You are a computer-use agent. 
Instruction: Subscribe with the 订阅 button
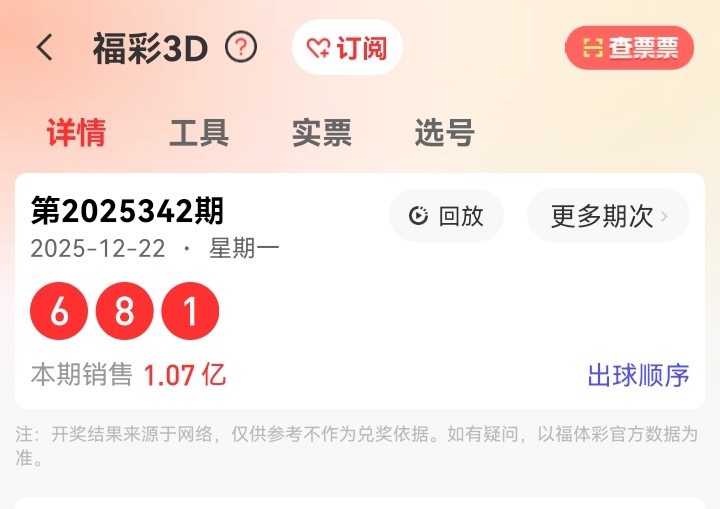tap(347, 48)
